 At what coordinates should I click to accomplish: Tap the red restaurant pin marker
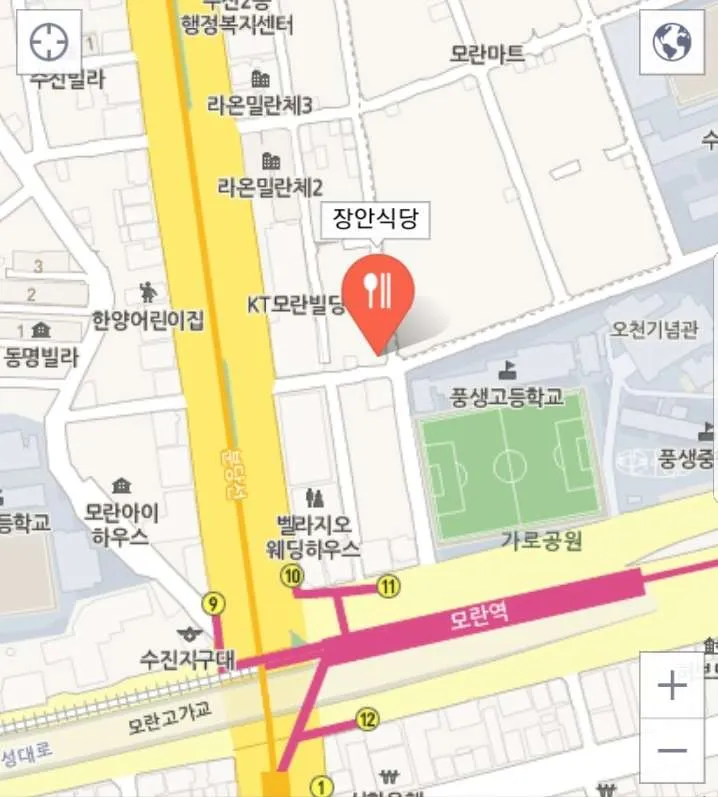click(x=378, y=290)
